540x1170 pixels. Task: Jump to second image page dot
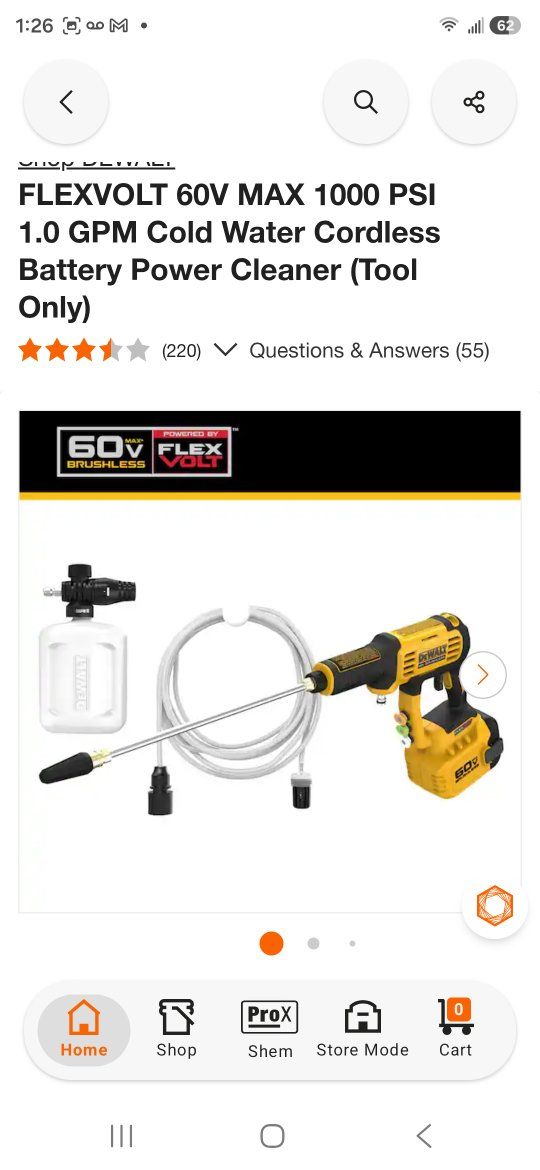(x=313, y=943)
